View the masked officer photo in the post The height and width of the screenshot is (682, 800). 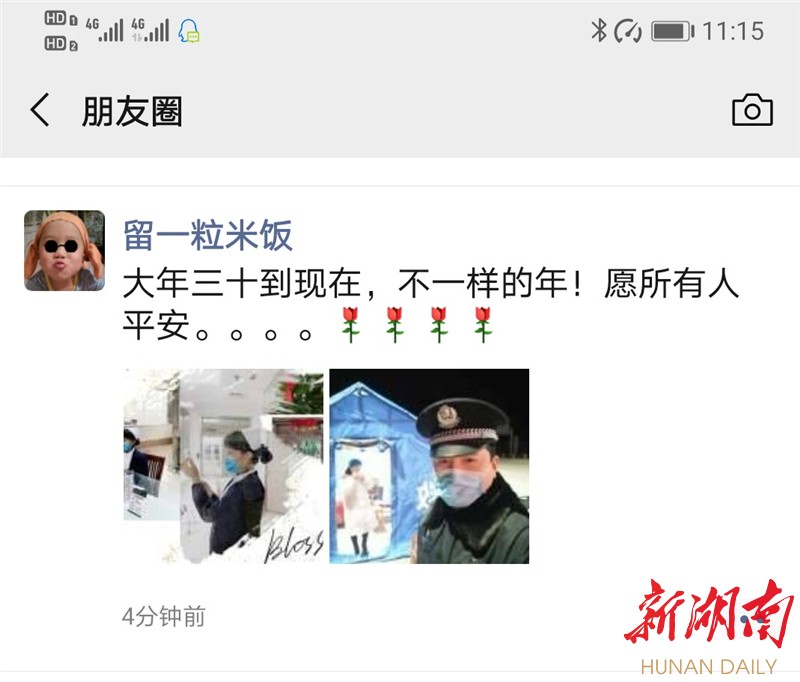tap(430, 467)
